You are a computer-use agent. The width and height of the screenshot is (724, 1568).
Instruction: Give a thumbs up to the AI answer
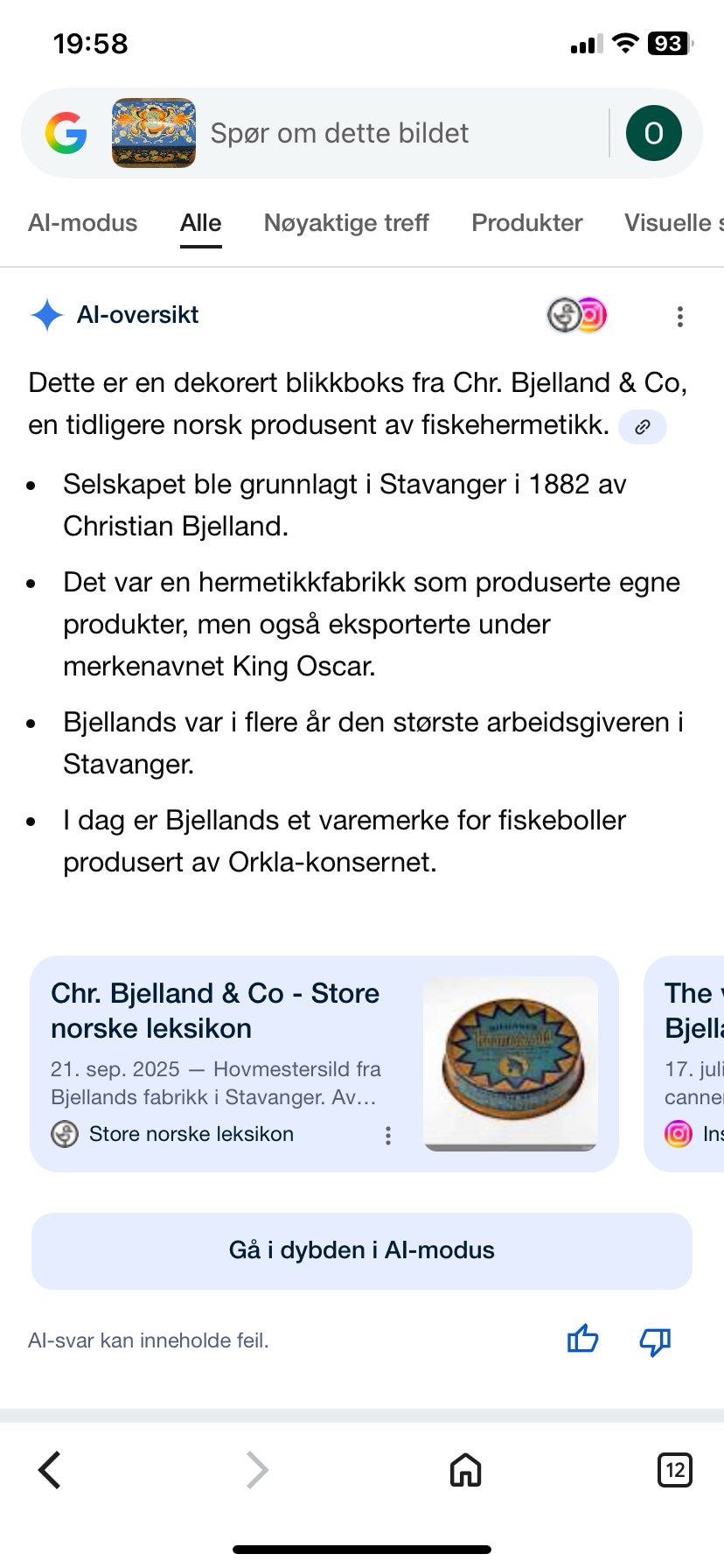[x=582, y=1339]
